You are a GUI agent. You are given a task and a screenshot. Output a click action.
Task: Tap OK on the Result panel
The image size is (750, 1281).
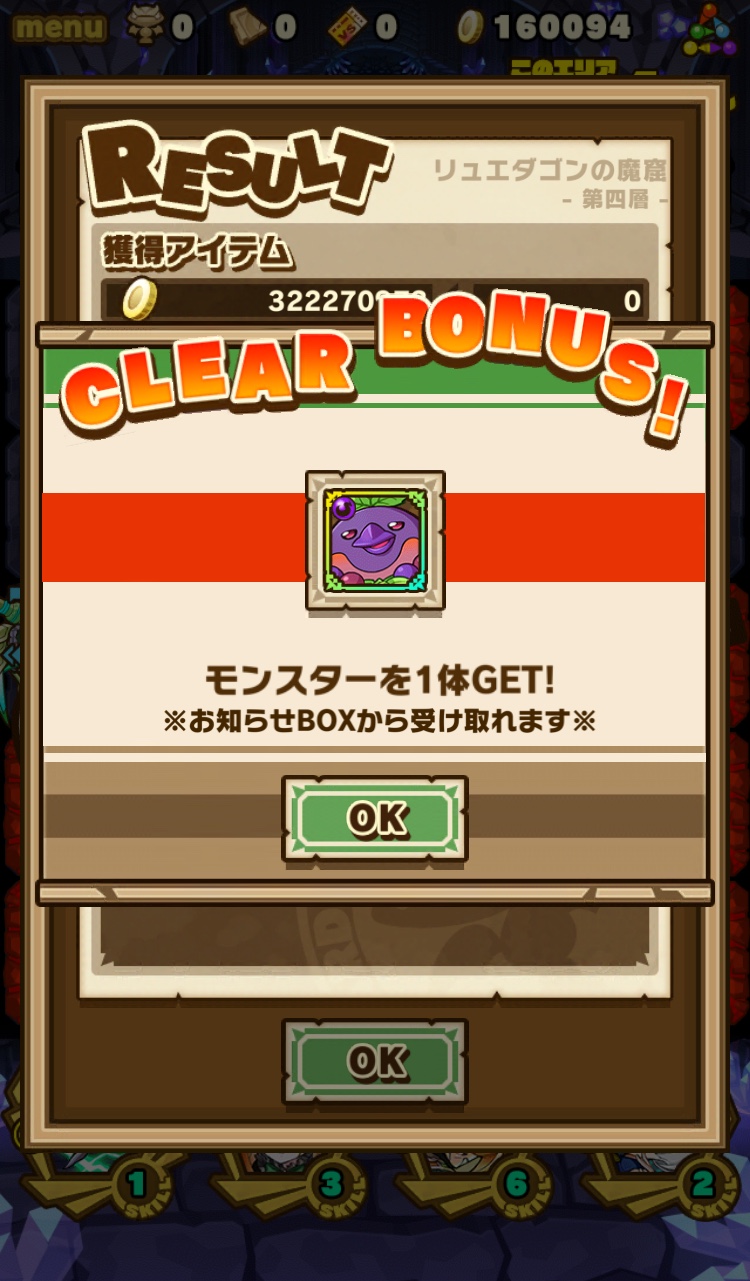click(x=375, y=1061)
